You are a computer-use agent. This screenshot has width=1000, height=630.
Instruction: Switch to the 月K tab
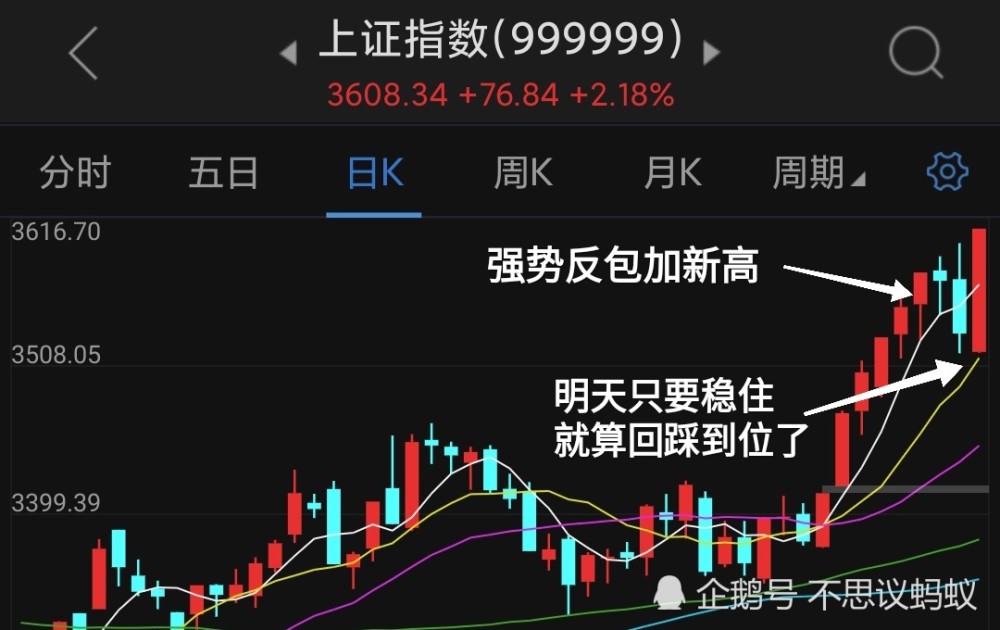673,172
